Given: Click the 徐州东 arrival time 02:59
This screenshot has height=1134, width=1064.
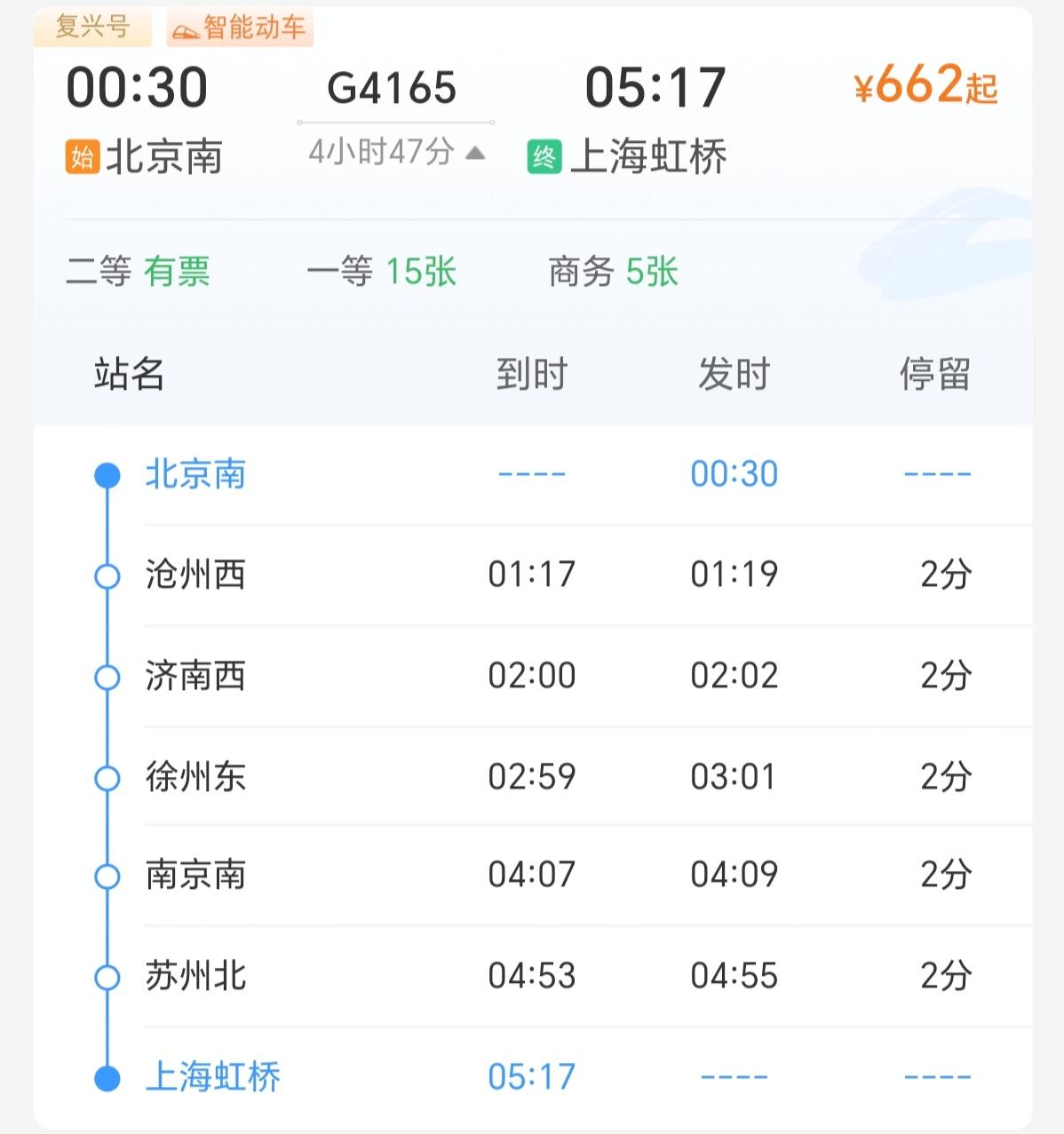Looking at the screenshot, I should coord(531,775).
